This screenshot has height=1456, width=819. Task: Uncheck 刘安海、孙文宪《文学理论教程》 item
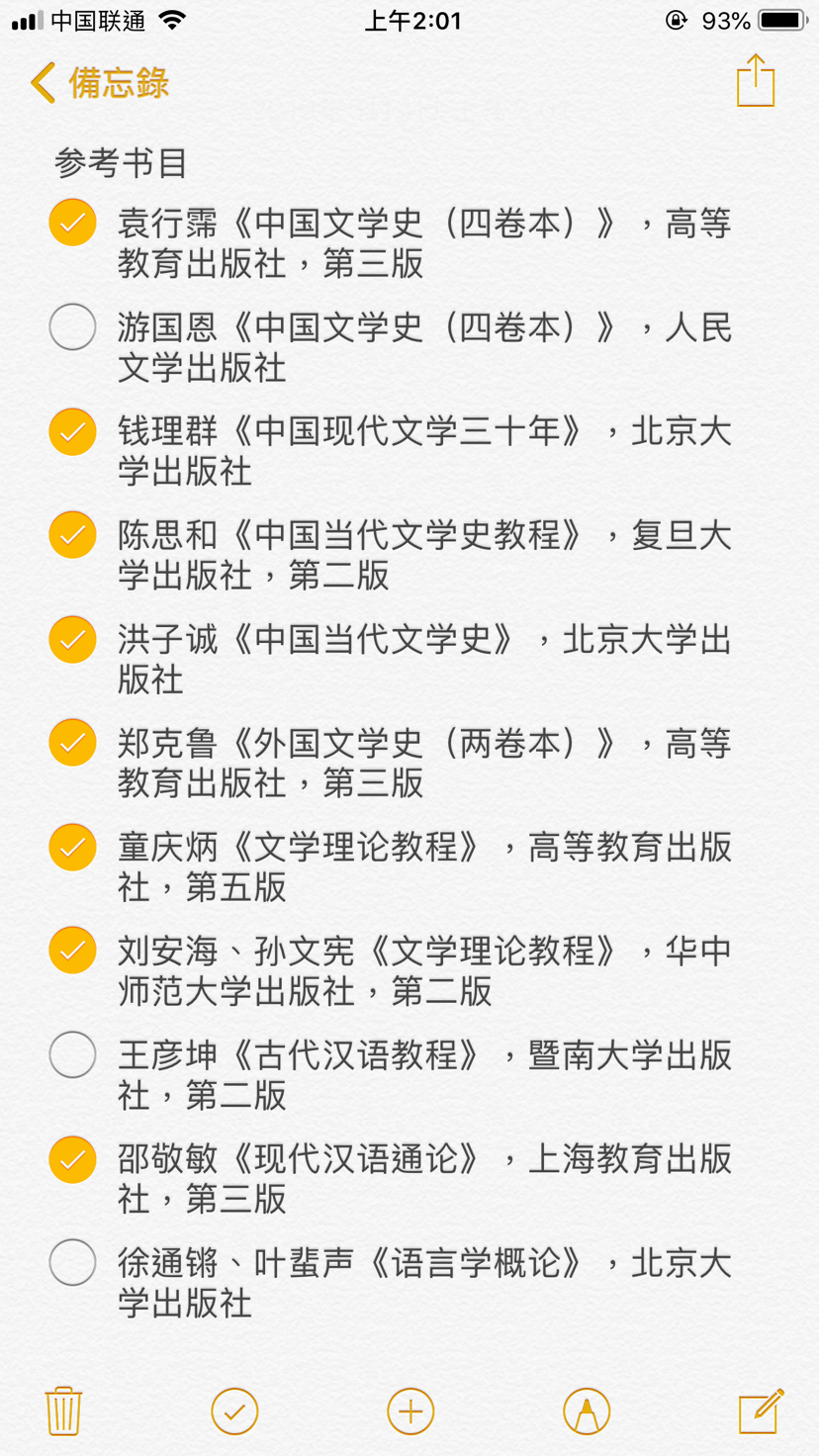(x=73, y=951)
